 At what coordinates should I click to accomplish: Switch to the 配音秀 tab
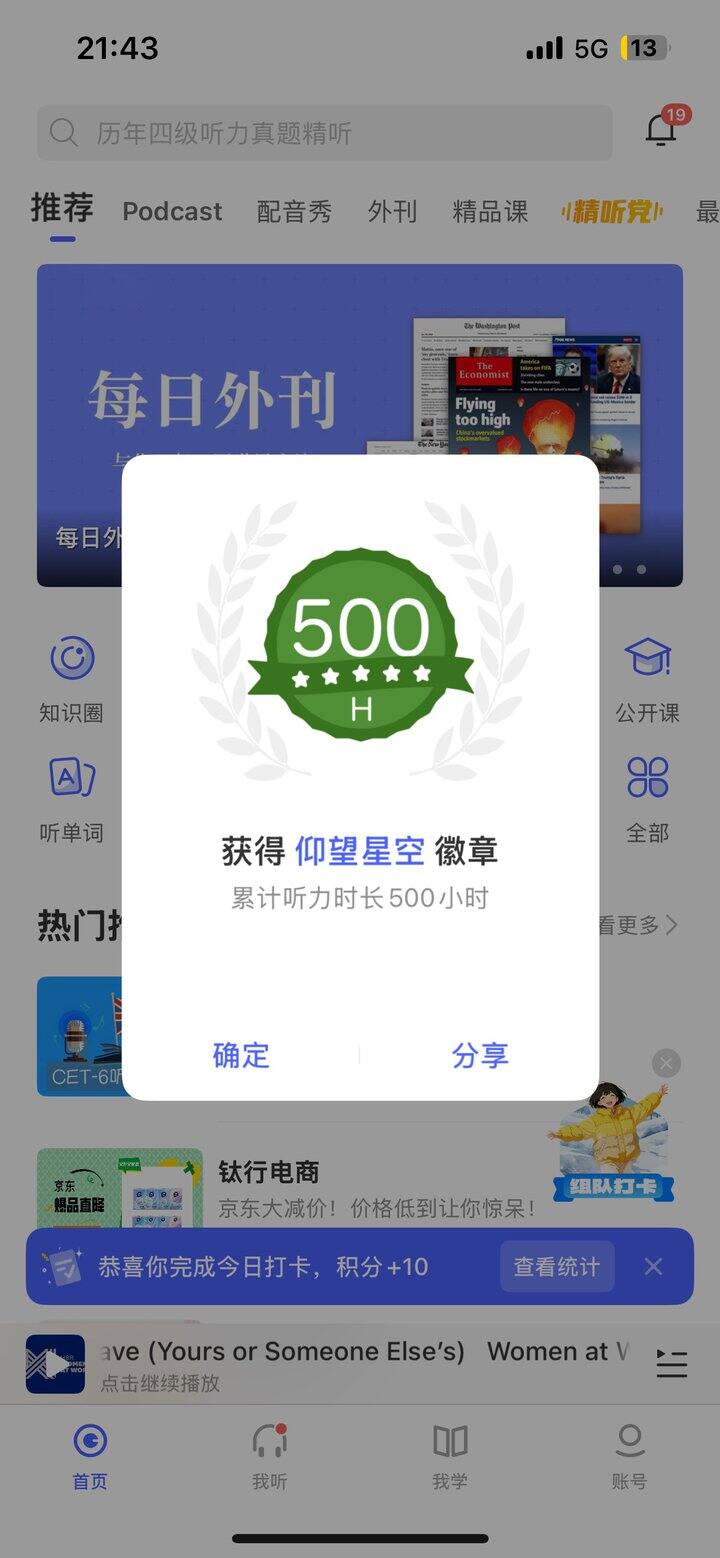pyautogui.click(x=294, y=211)
